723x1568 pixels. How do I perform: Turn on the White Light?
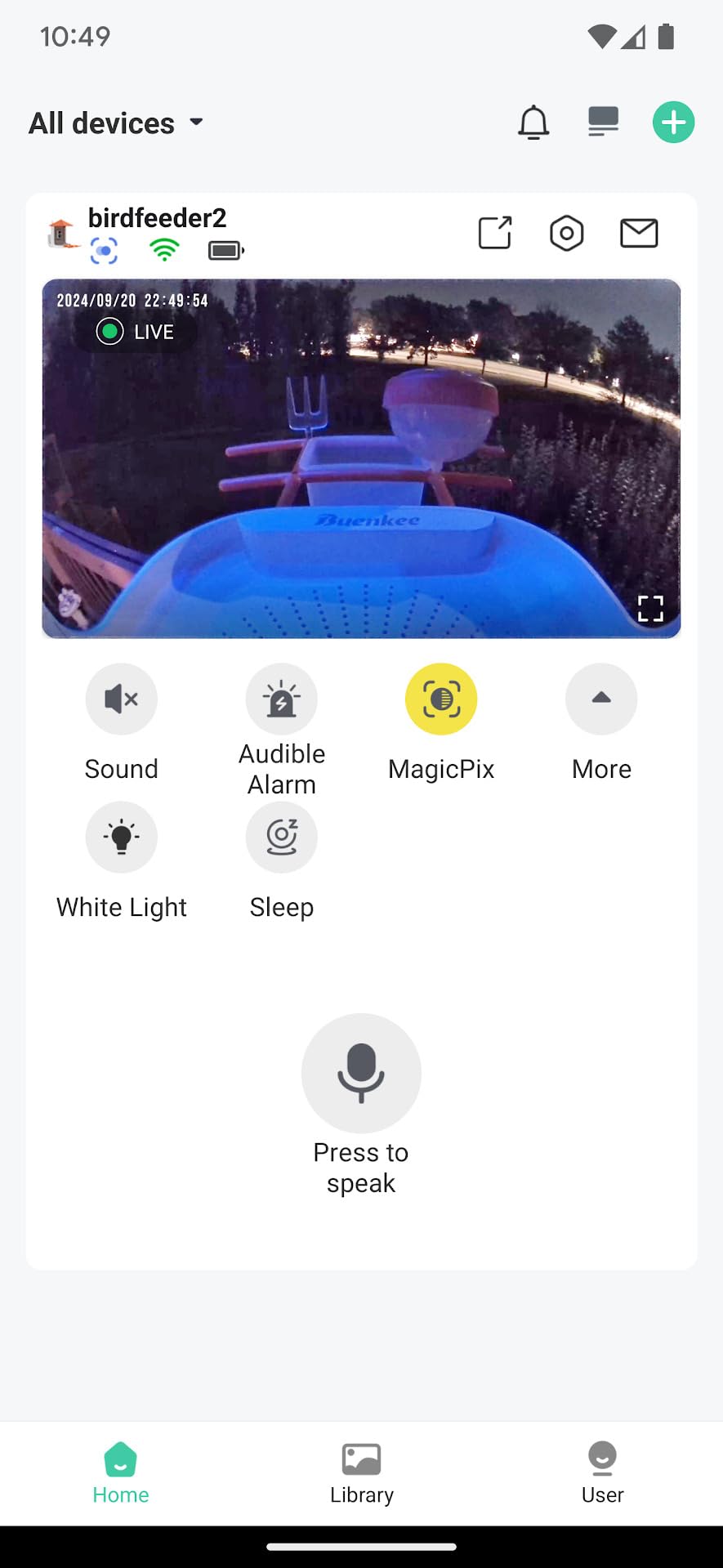click(x=122, y=838)
